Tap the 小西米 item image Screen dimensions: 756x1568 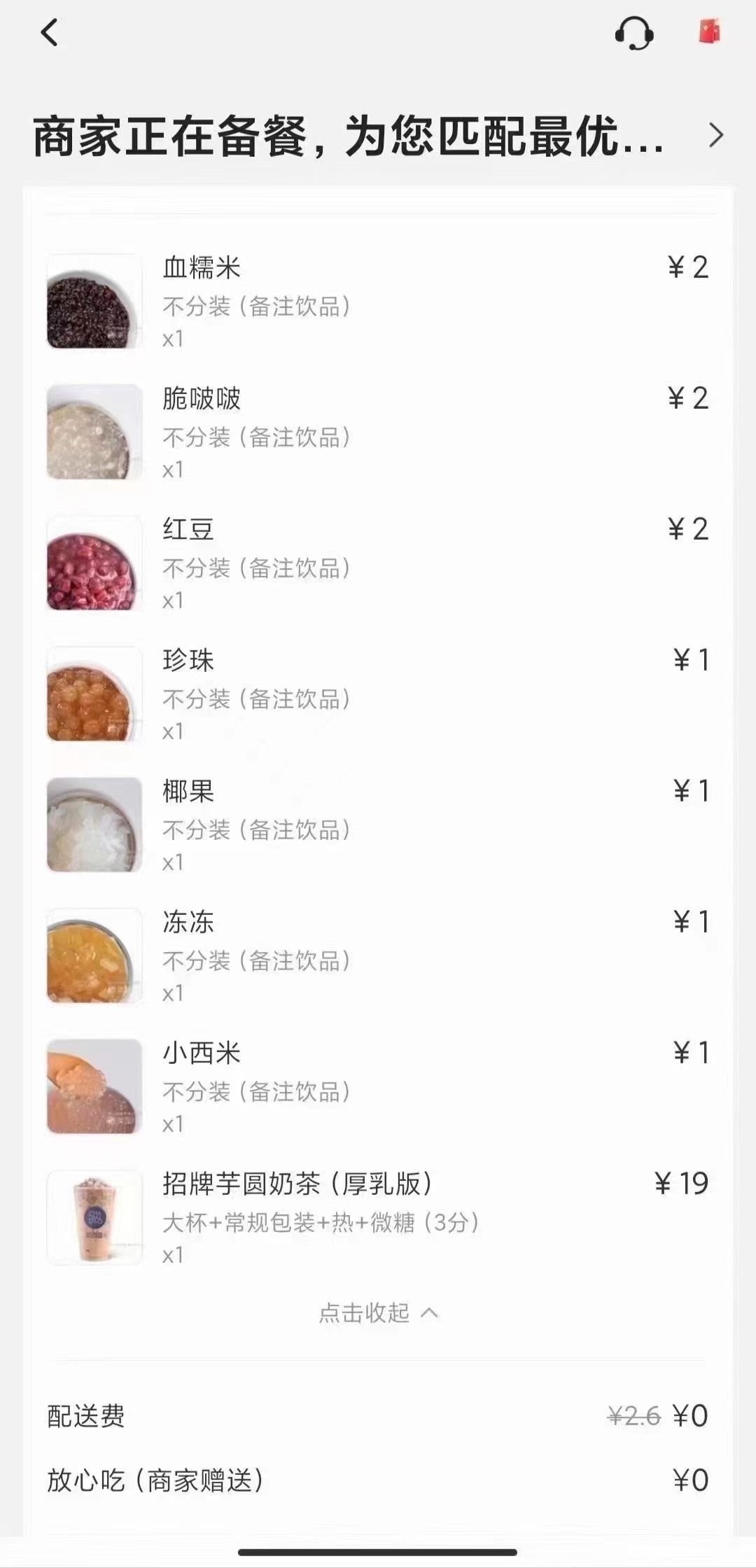point(94,1086)
